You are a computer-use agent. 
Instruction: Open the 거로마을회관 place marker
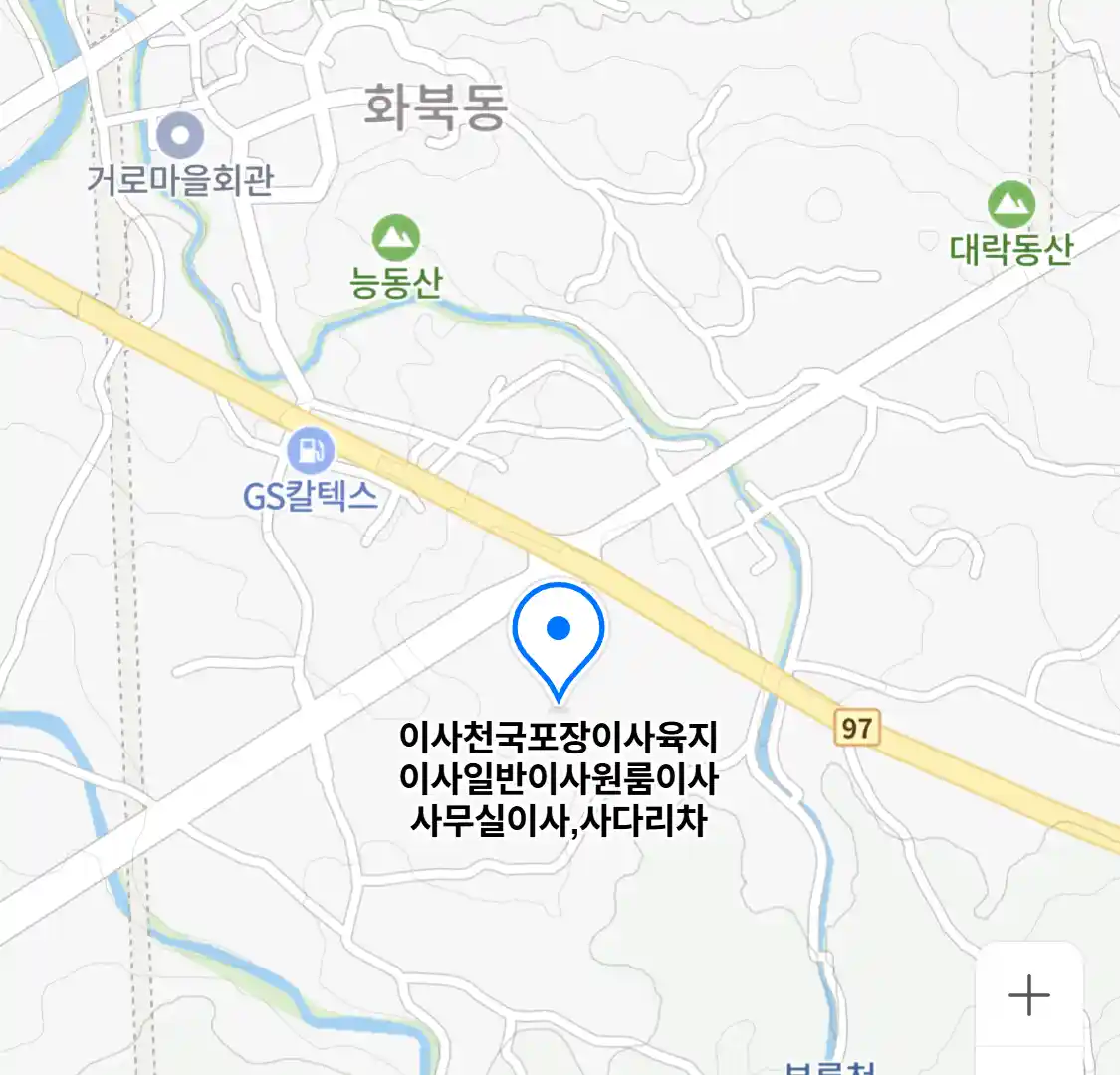point(180,136)
